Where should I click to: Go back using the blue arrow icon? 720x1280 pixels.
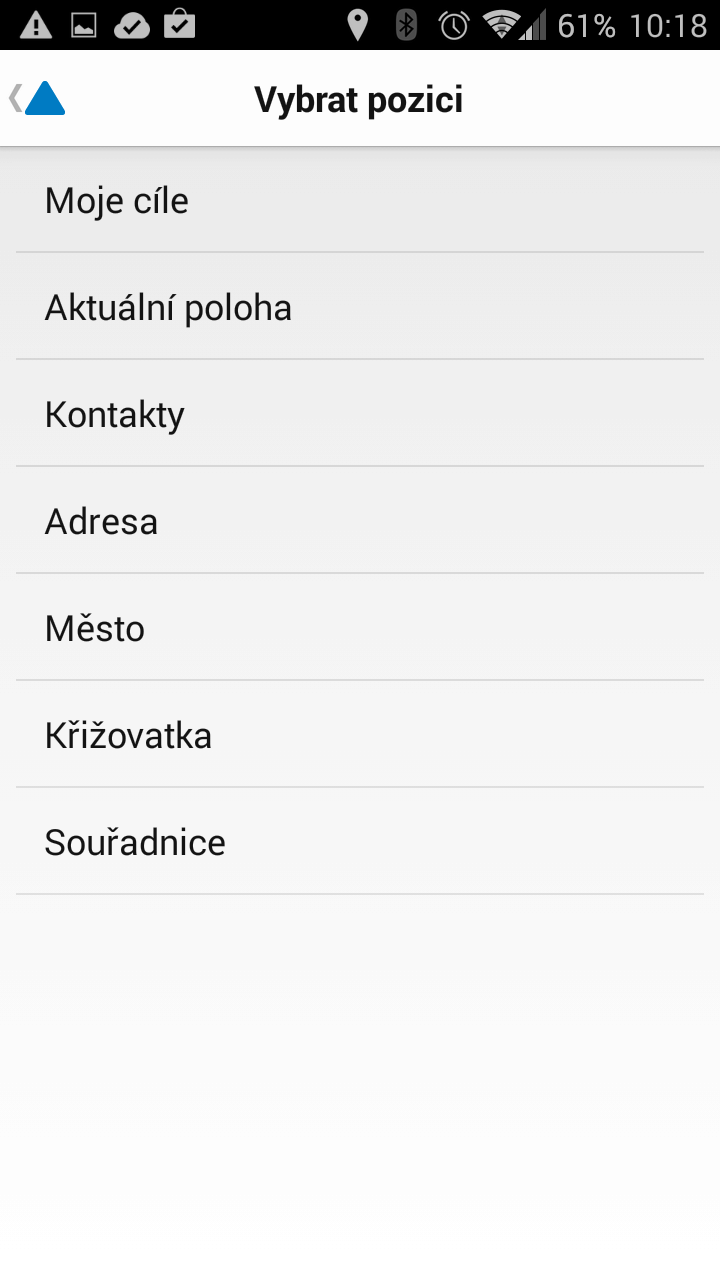pyautogui.click(x=38, y=99)
